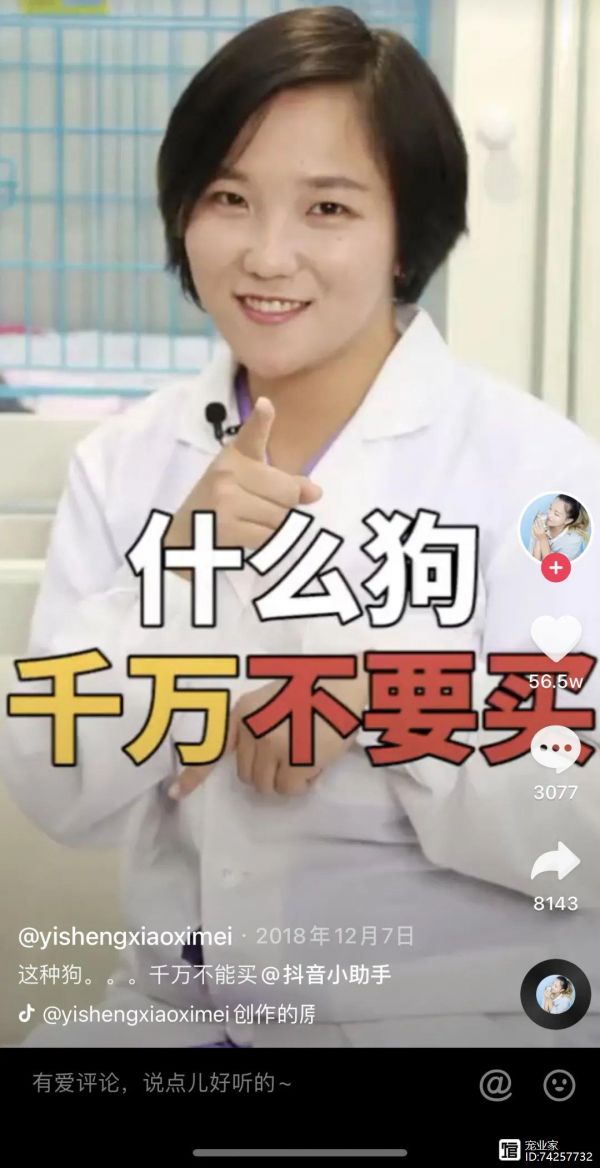This screenshot has height=1168, width=600.
Task: Open the spinning music disc sound page
Action: click(555, 994)
